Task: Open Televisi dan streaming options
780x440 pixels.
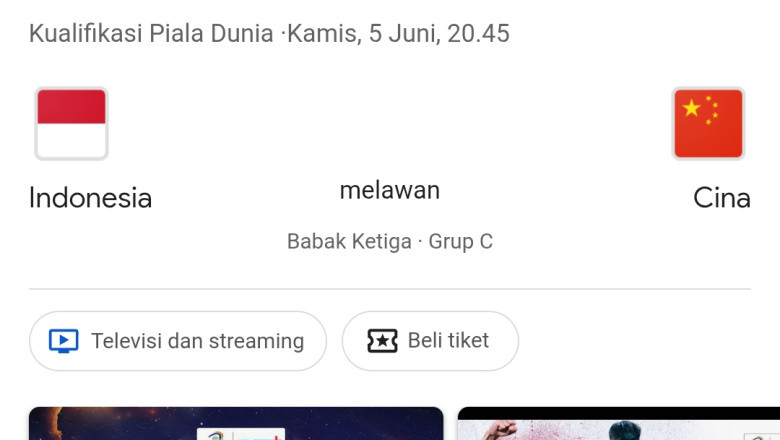Action: tap(178, 341)
